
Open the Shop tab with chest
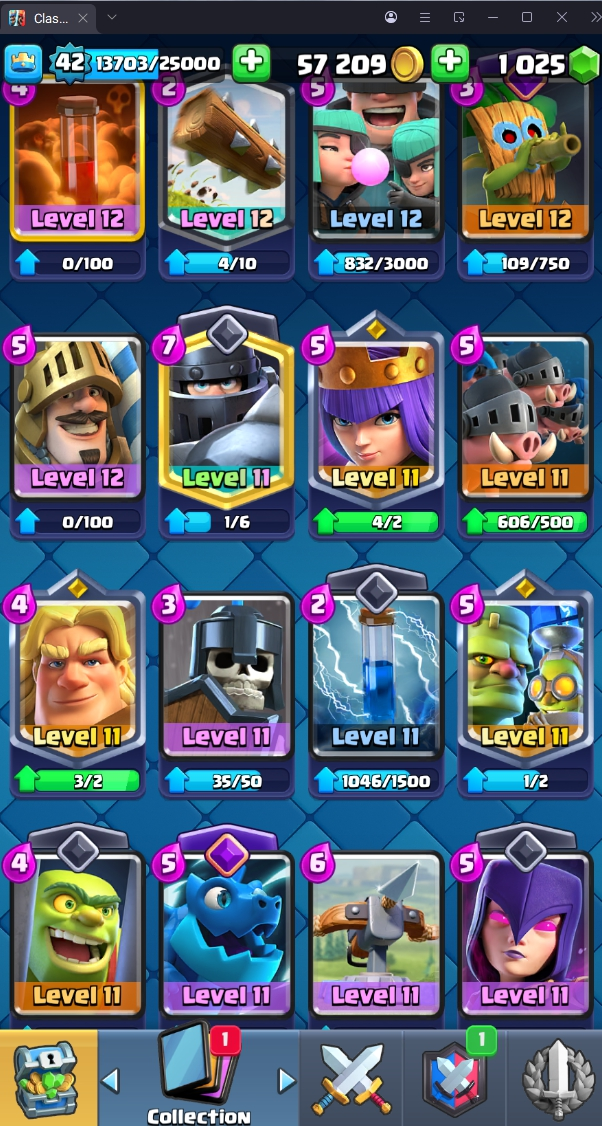click(48, 1078)
